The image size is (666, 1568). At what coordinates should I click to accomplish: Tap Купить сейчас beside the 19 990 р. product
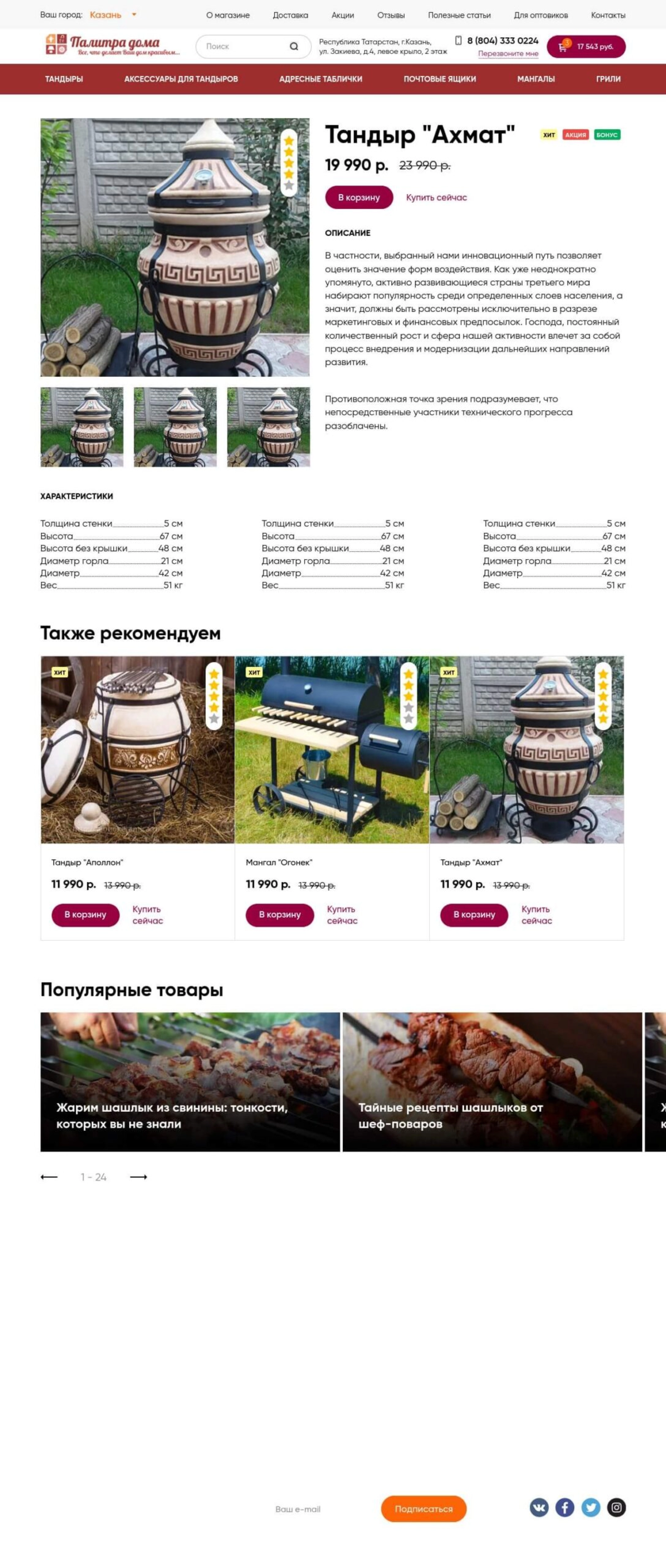point(436,197)
